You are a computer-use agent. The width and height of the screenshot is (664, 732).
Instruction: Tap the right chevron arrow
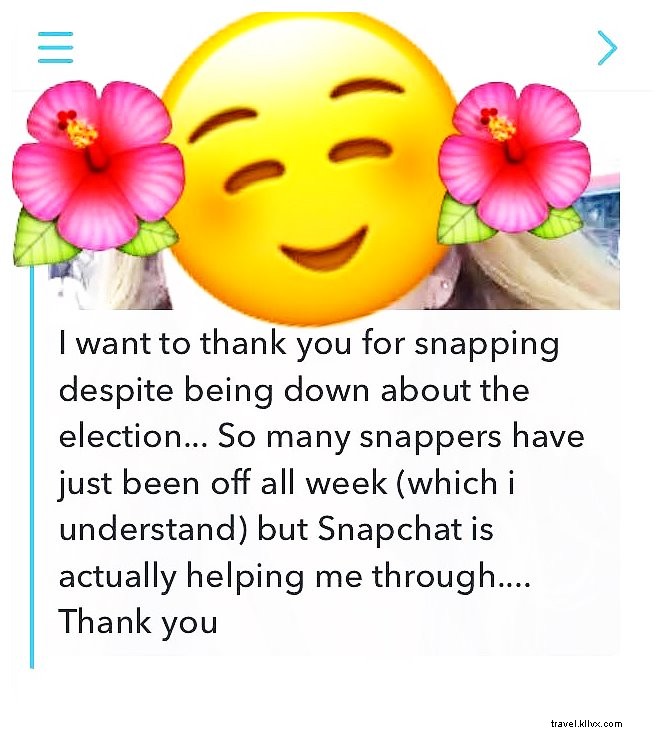click(x=607, y=47)
